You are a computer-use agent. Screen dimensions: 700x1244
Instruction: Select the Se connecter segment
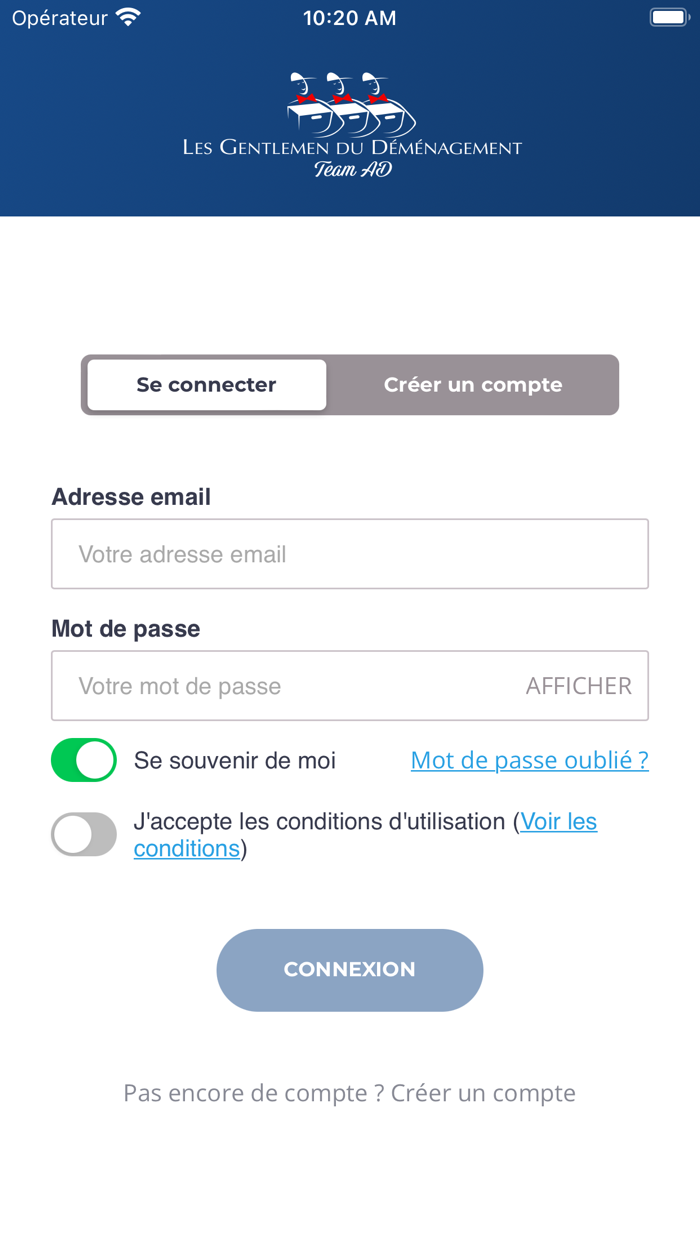pos(207,385)
